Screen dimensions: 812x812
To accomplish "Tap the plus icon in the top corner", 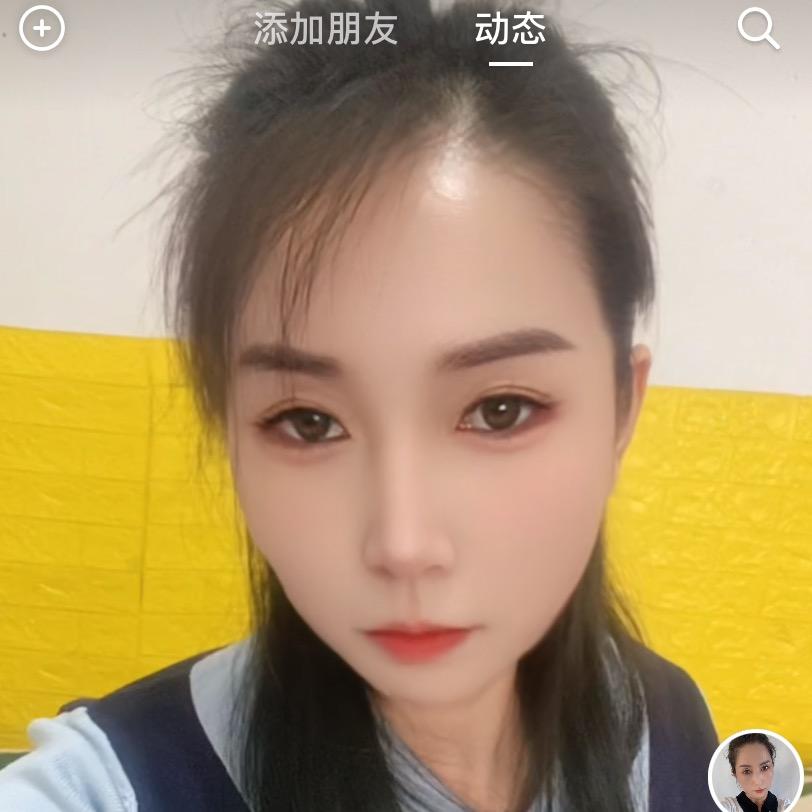I will point(42,29).
